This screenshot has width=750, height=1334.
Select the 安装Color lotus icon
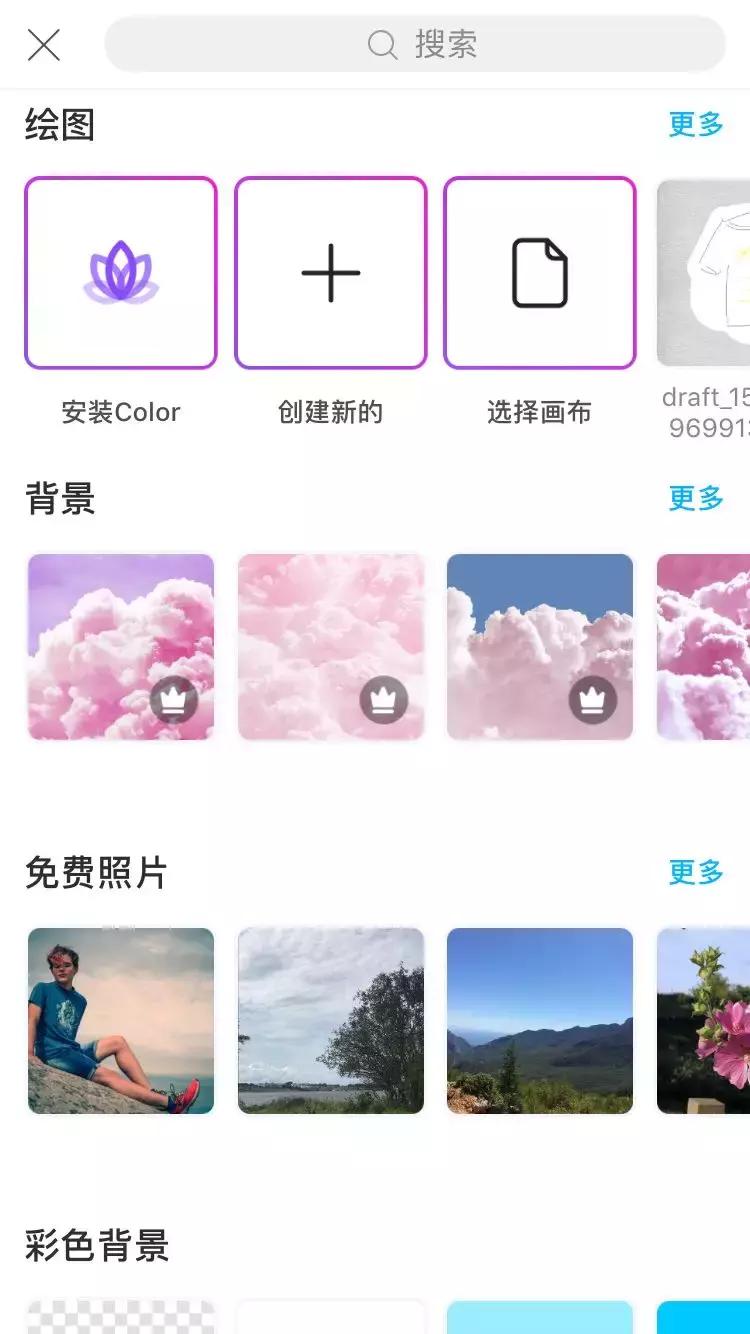click(120, 272)
